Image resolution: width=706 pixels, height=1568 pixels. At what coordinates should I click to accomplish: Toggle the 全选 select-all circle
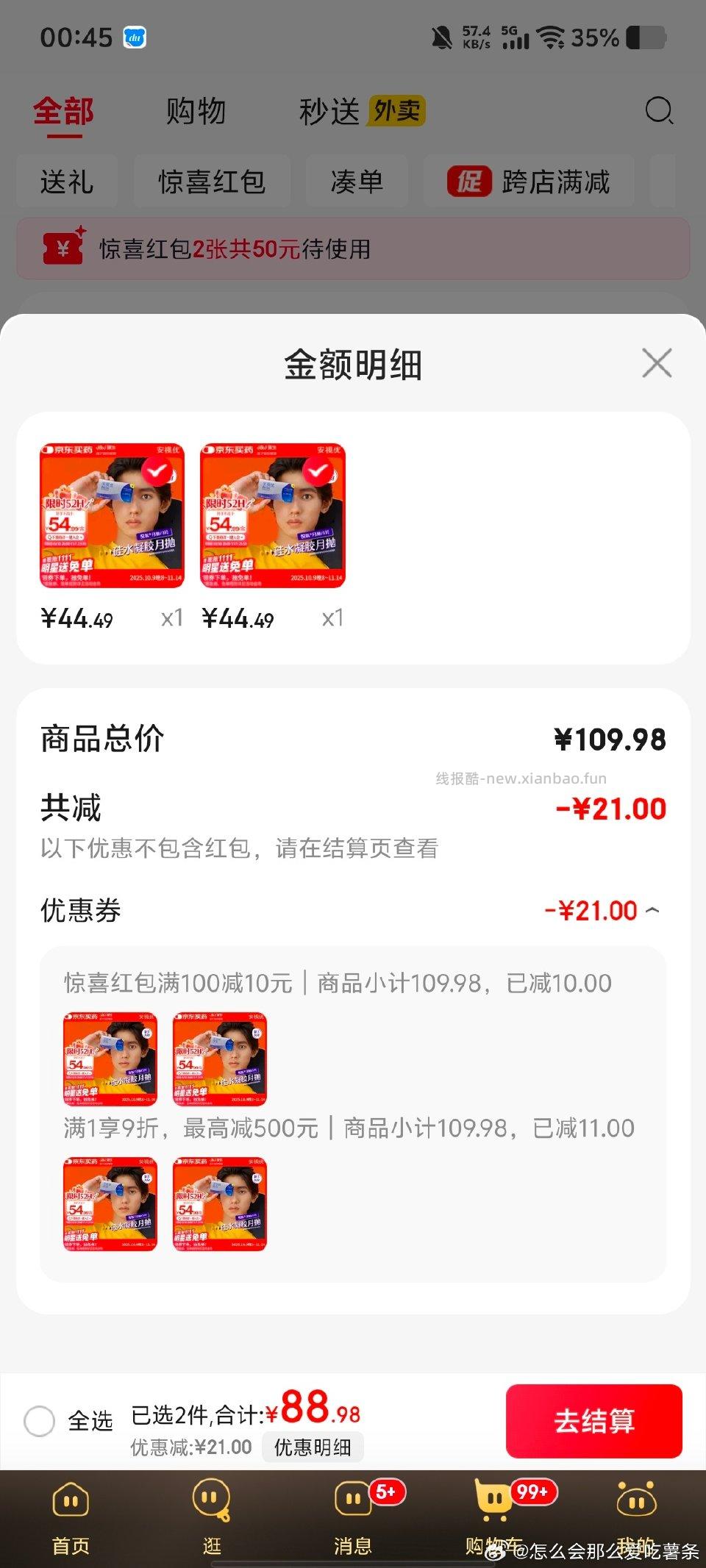point(40,1420)
